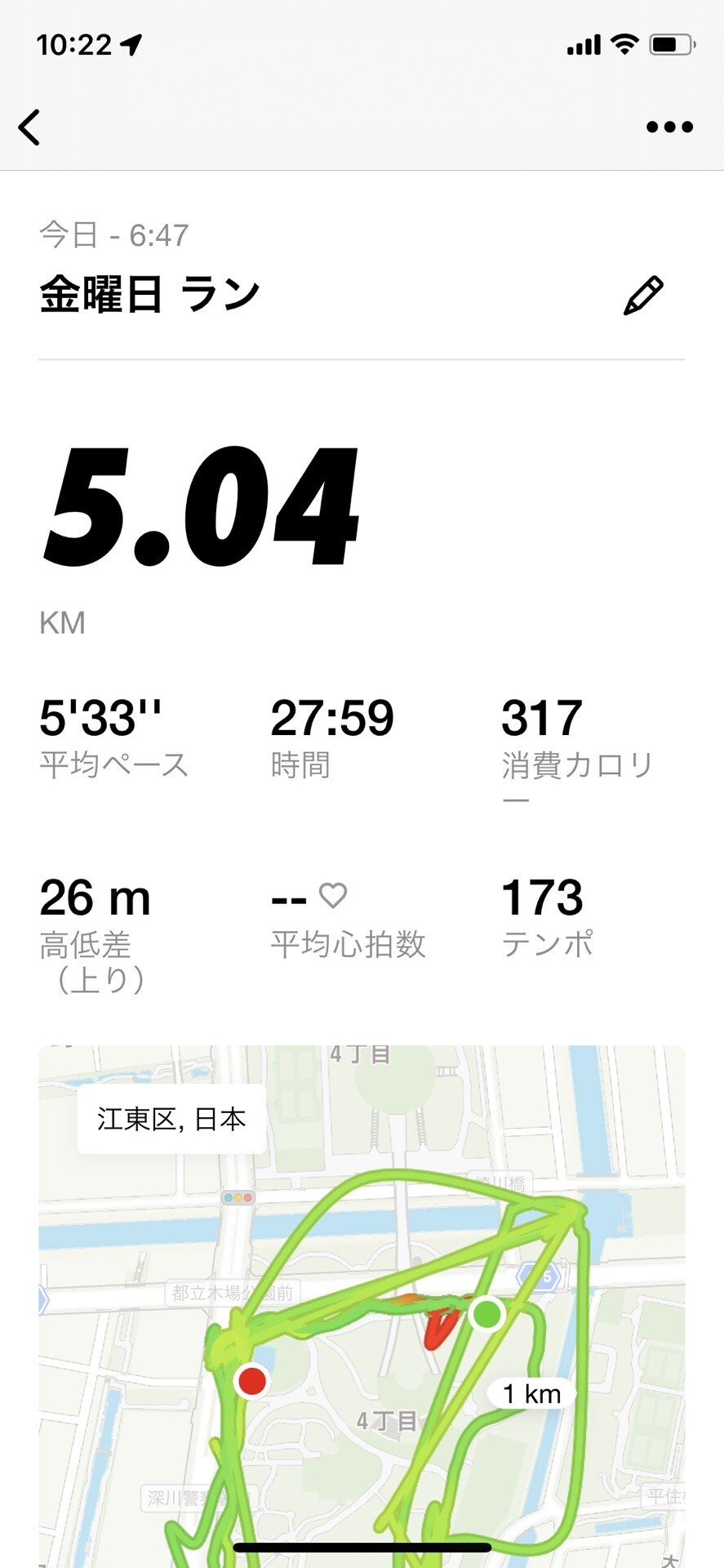Tap the heart icon next to average heart rate
The image size is (724, 1568).
pos(333,897)
